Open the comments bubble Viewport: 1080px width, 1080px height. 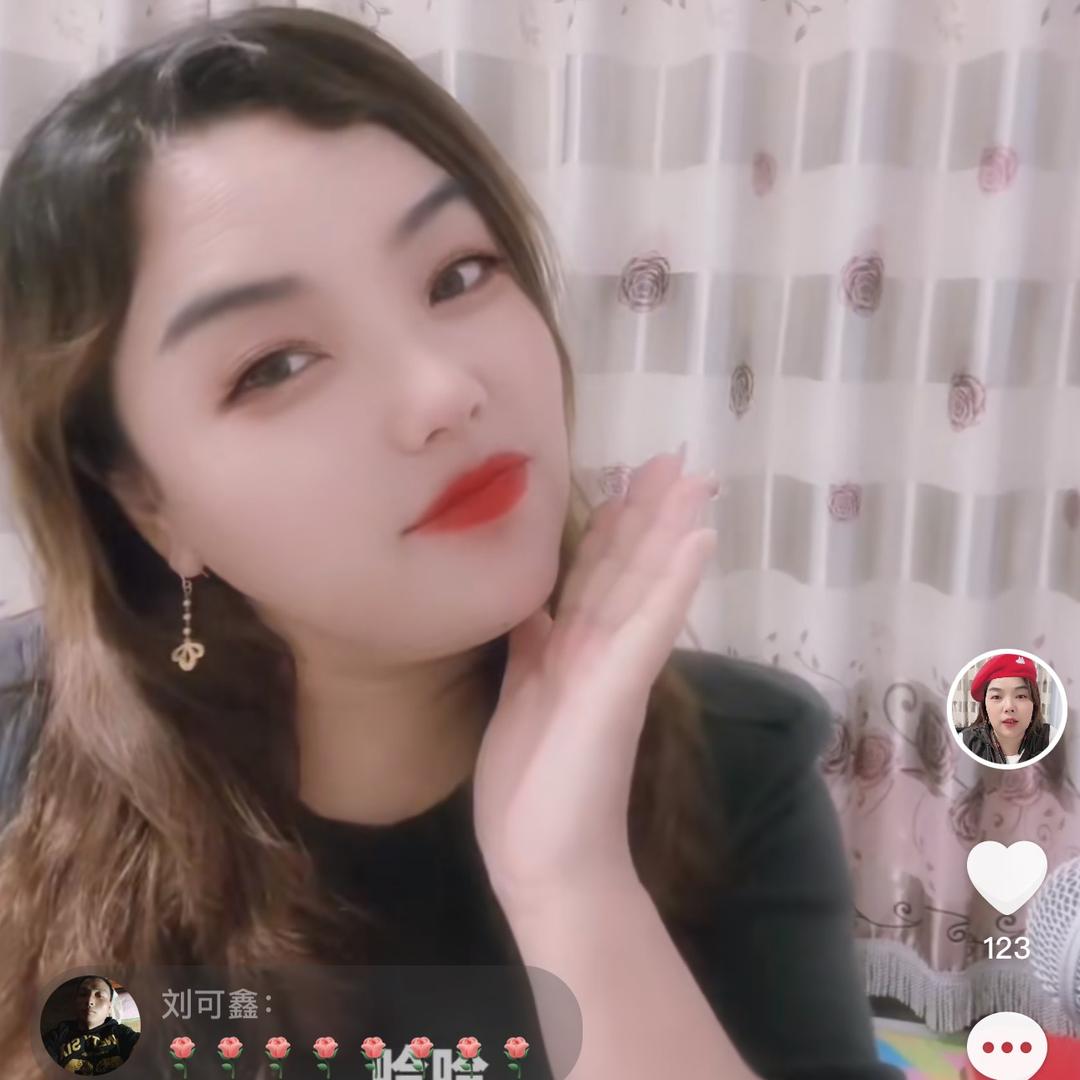(1006, 1046)
